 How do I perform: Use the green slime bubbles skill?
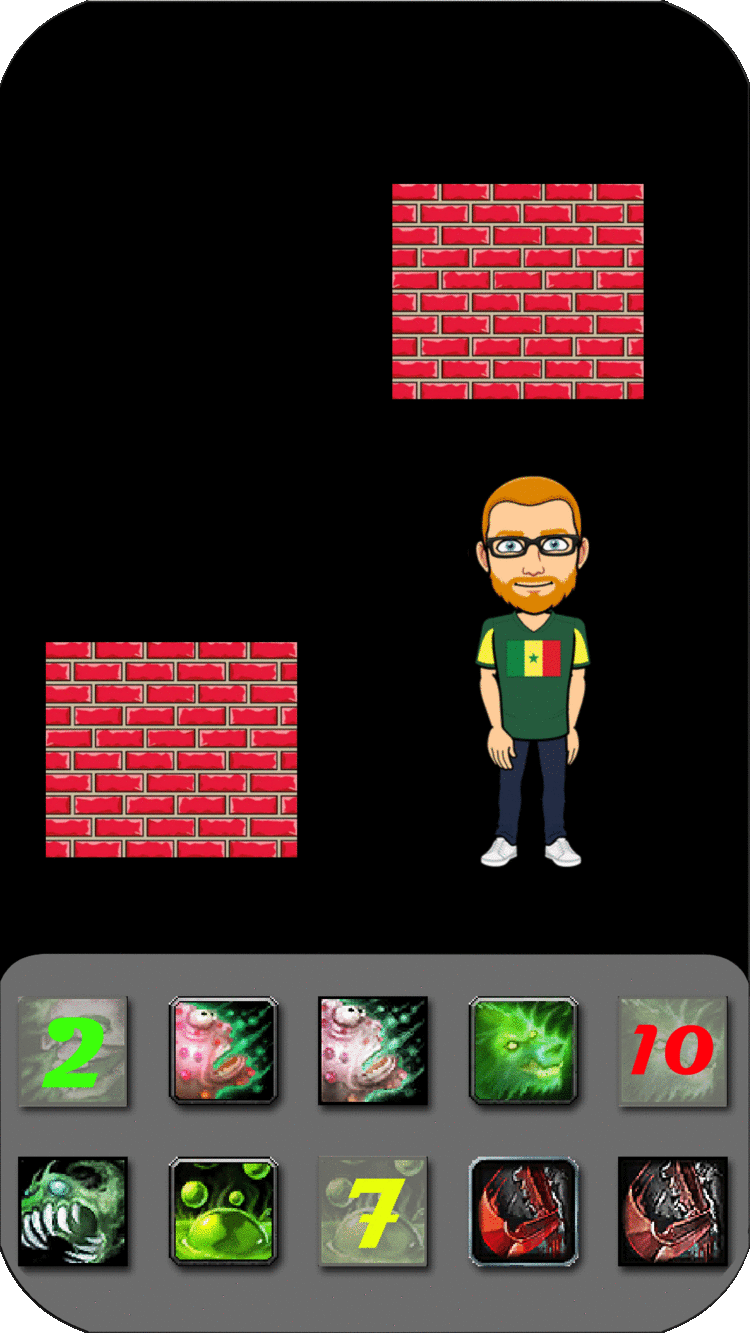(x=222, y=1211)
